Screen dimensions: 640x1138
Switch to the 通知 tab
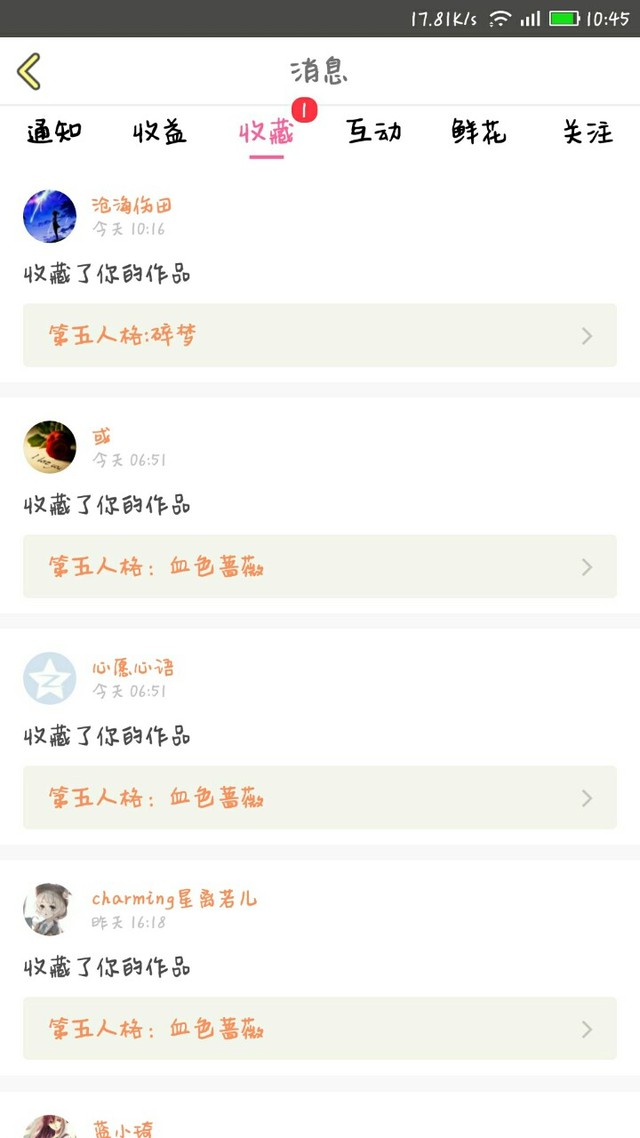tap(54, 132)
